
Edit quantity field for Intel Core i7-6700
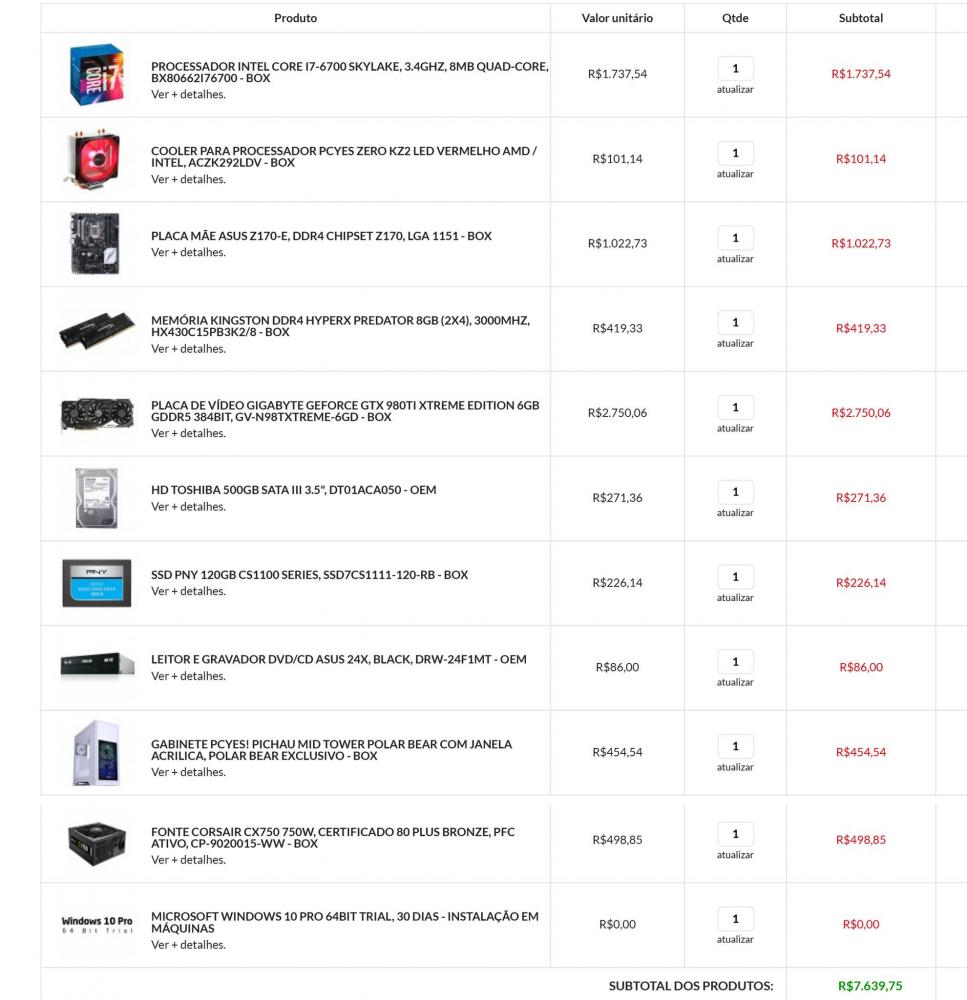[x=735, y=69]
